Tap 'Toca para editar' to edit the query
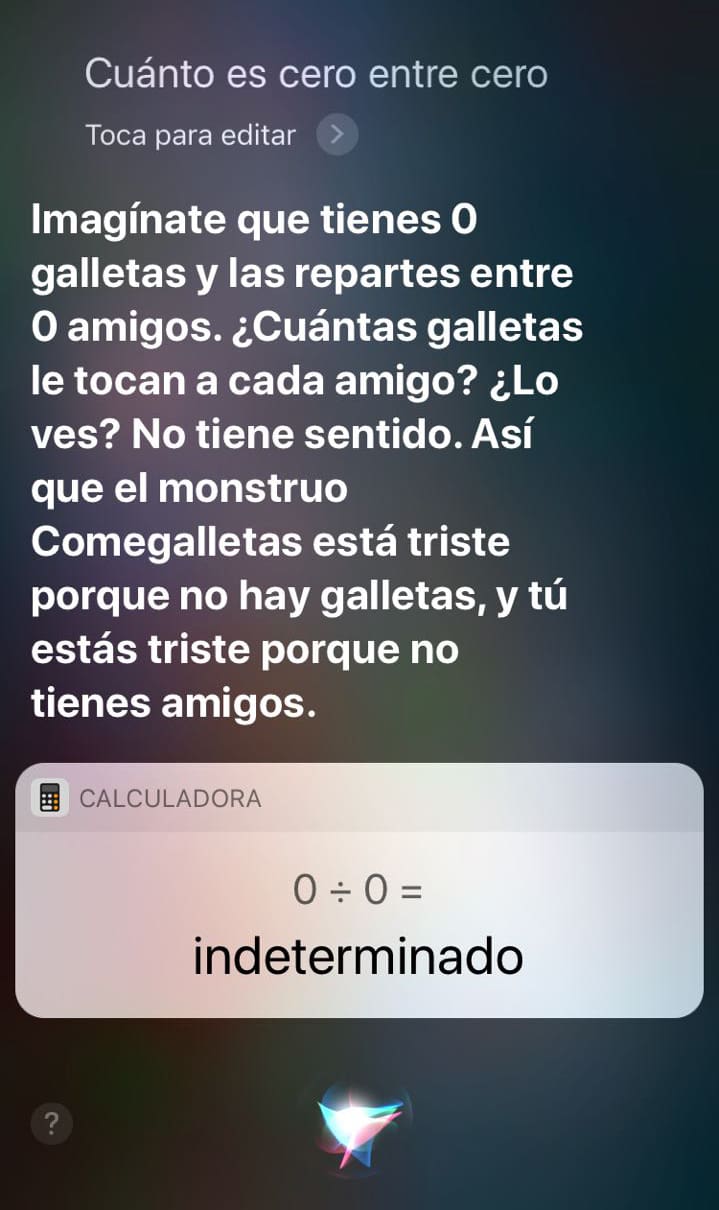The height and width of the screenshot is (1210, 719). pyautogui.click(x=191, y=135)
